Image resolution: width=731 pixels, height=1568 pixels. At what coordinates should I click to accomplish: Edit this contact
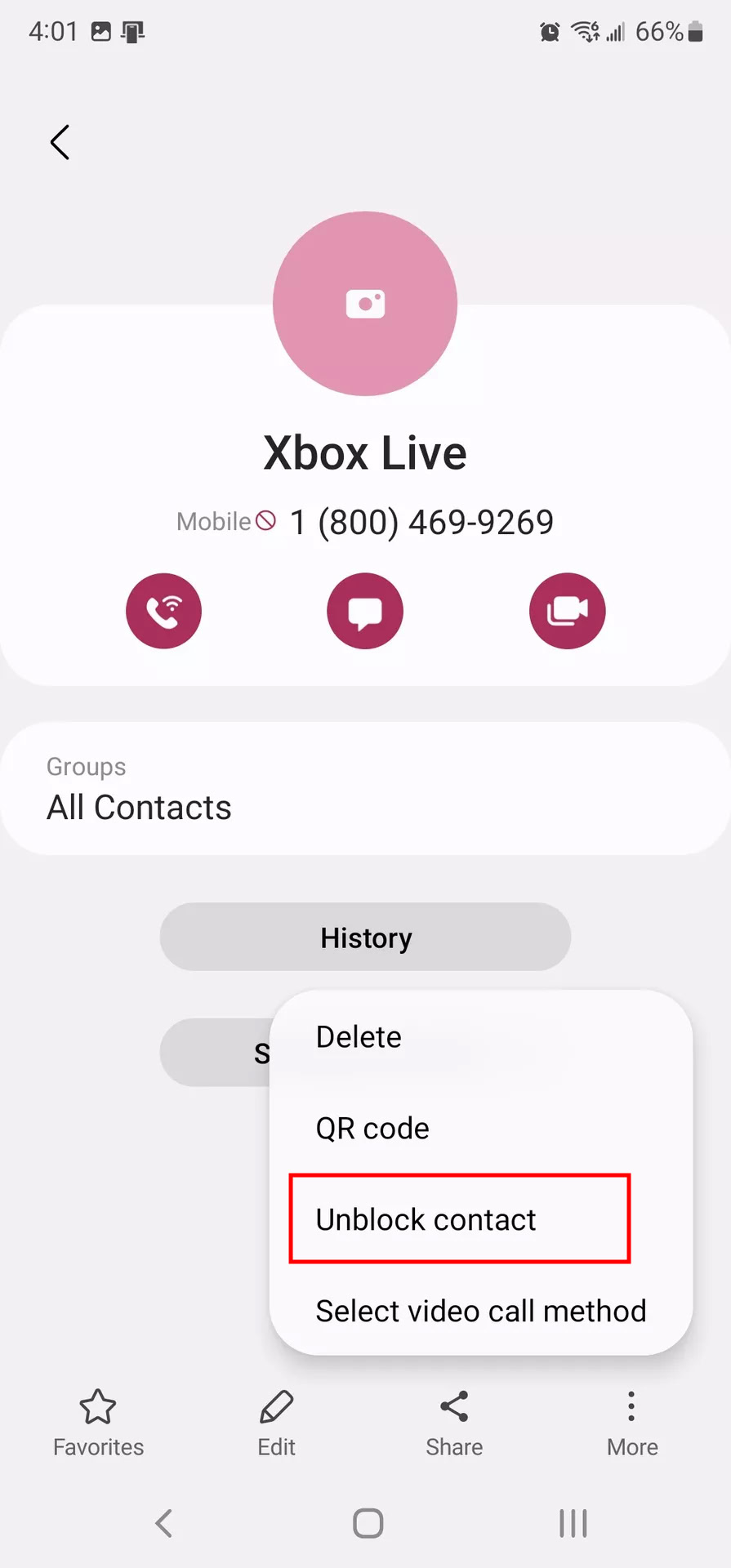(276, 1423)
